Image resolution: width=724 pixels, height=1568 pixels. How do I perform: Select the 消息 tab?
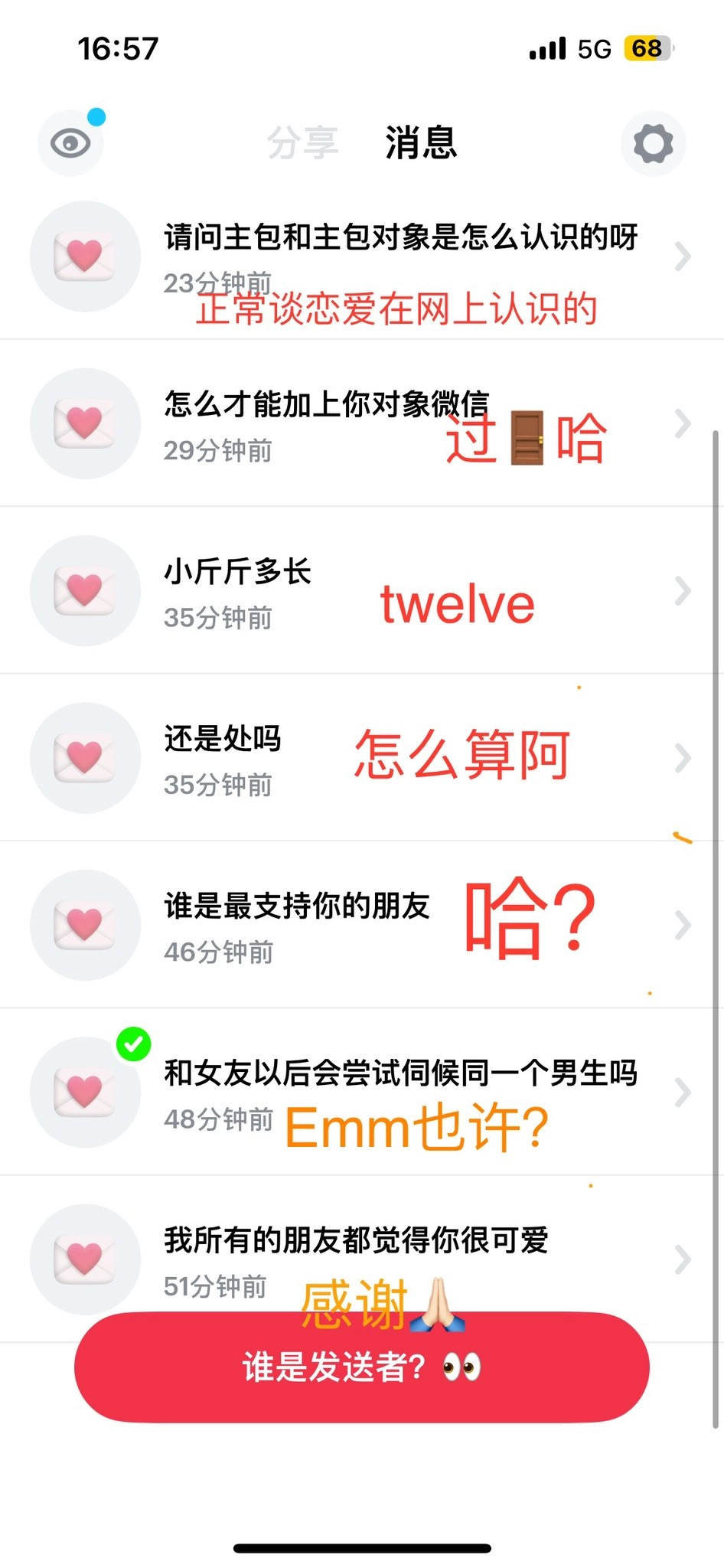(421, 143)
